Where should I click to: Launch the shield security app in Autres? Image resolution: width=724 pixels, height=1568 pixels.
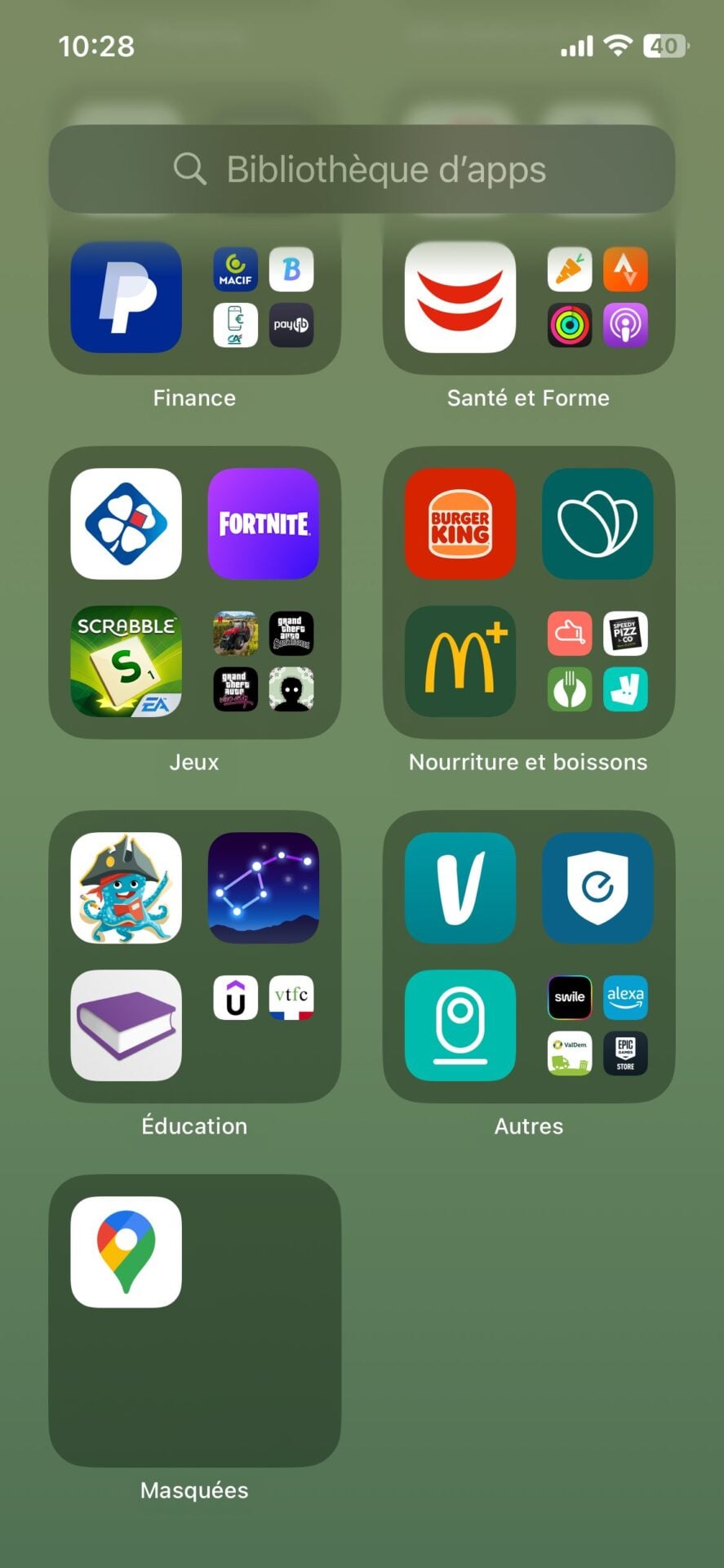[597, 888]
